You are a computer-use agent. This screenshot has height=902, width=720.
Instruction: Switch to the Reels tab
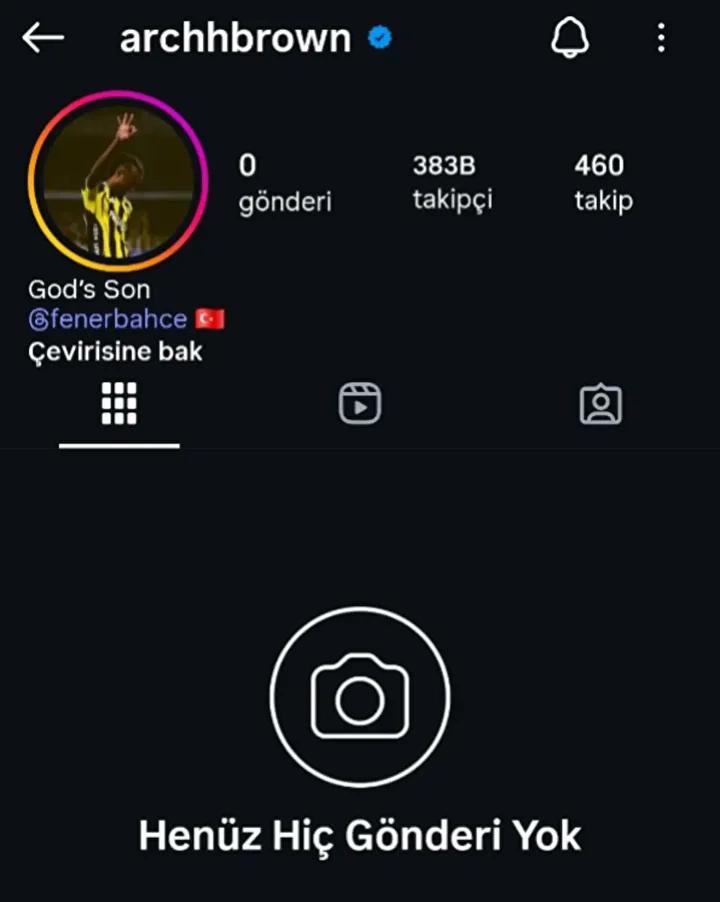[360, 404]
